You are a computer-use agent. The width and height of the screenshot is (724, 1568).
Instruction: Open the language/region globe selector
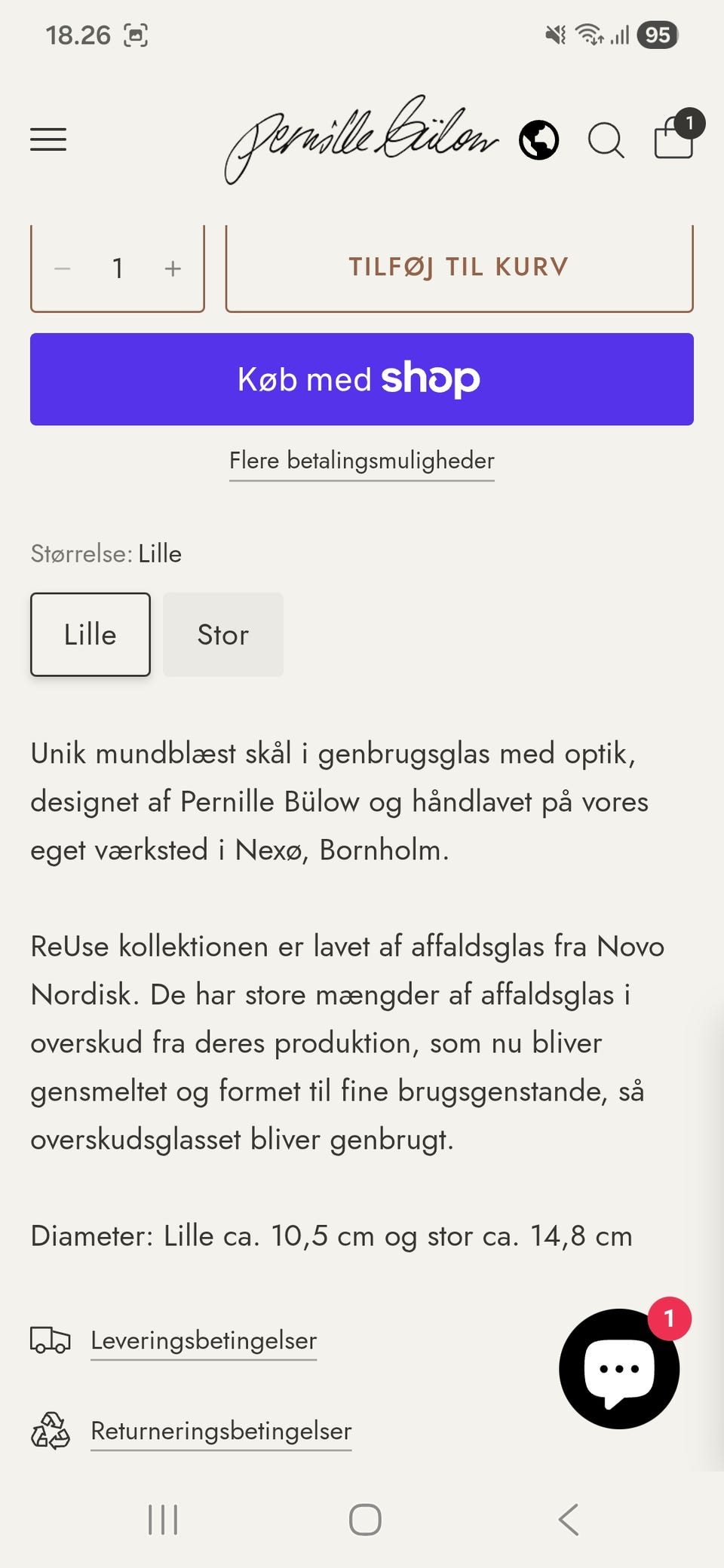[x=538, y=139]
